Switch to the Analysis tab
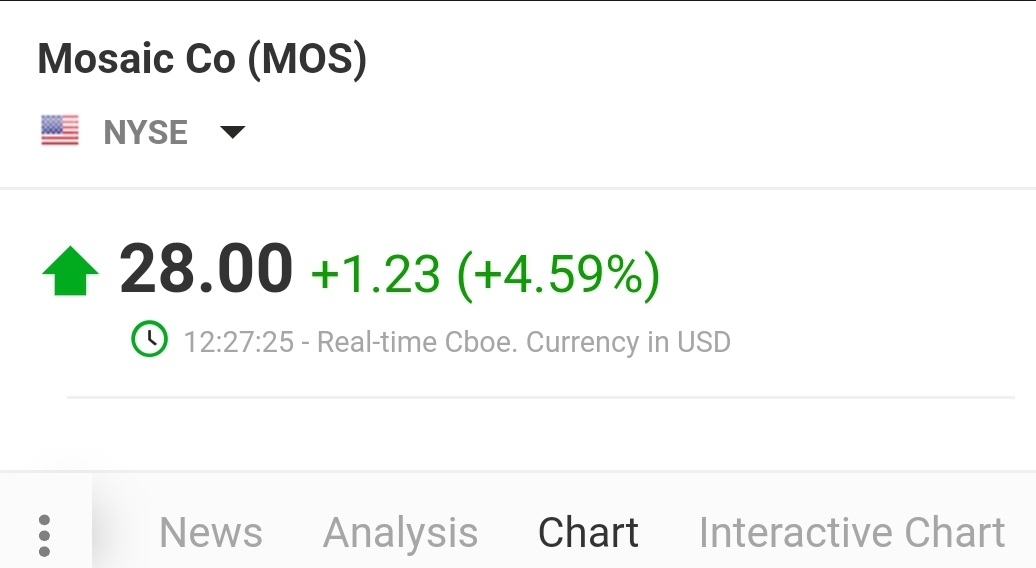 pyautogui.click(x=400, y=533)
